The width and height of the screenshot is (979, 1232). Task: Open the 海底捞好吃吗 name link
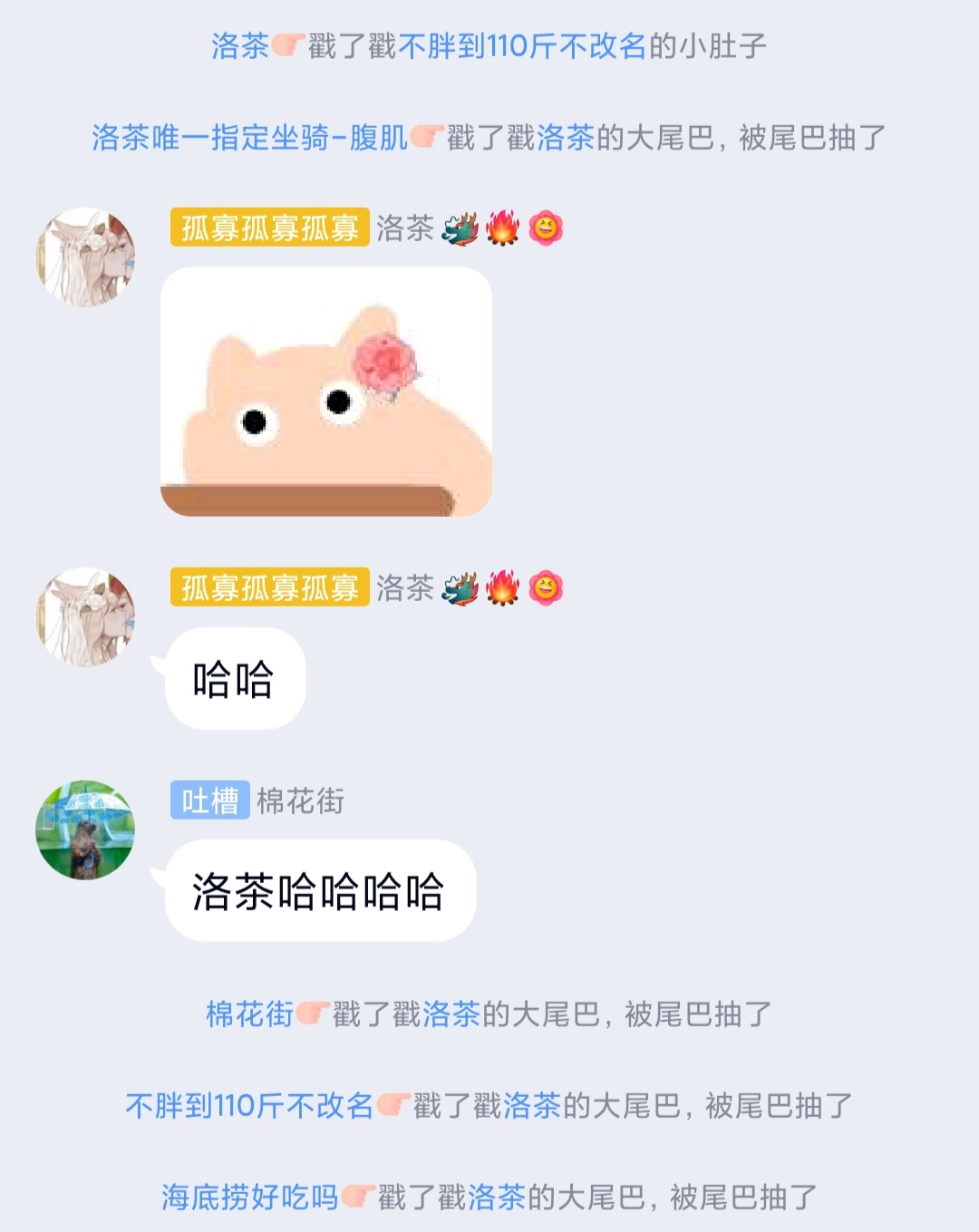point(249,1198)
